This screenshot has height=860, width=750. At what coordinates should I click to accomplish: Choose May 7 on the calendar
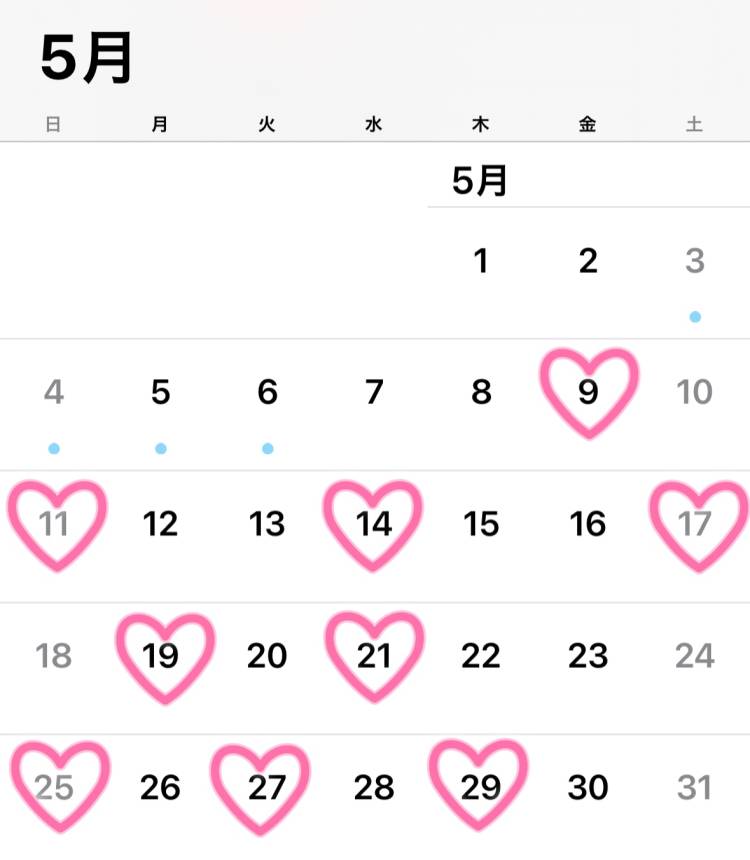[374, 392]
